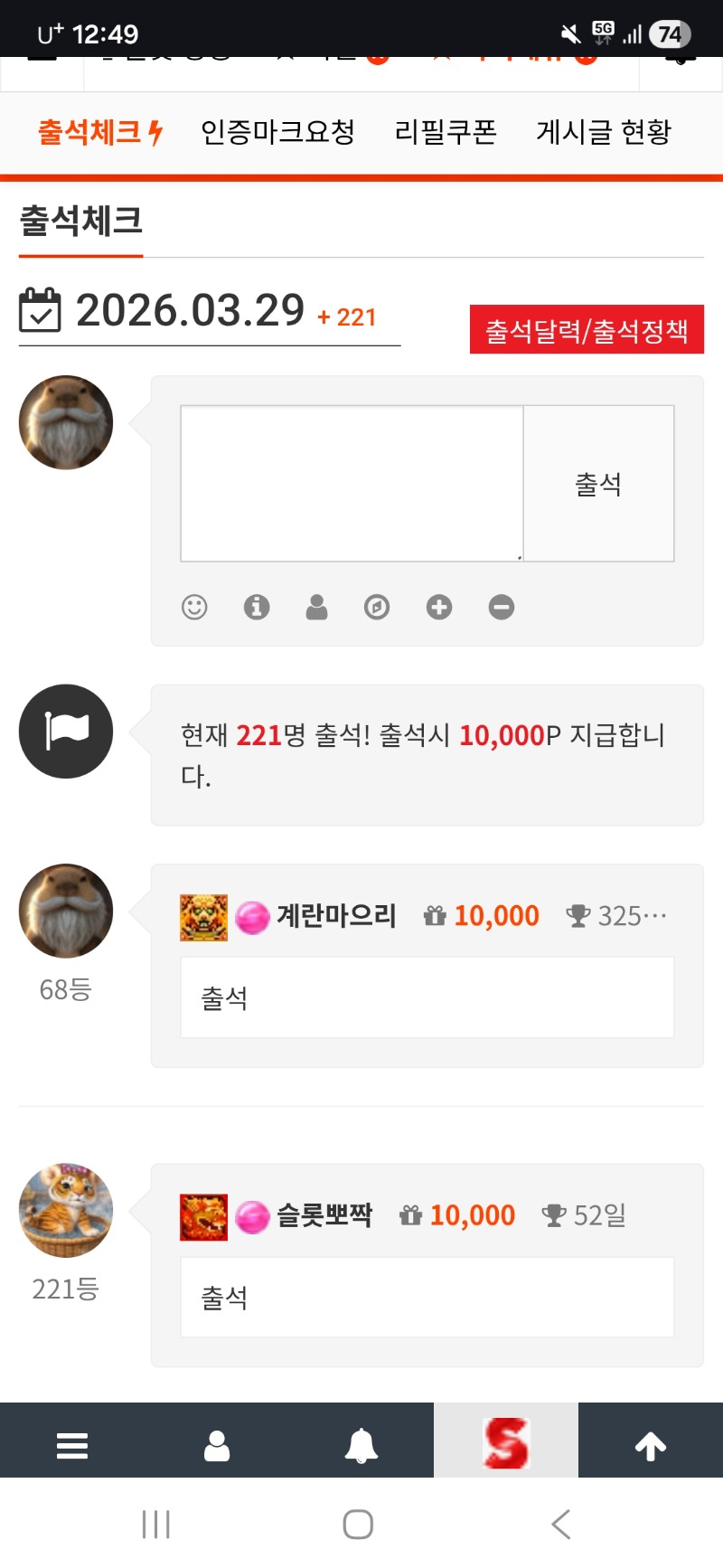Focus the attendance comment text box
Screen dimensions: 723x1568
352,483
